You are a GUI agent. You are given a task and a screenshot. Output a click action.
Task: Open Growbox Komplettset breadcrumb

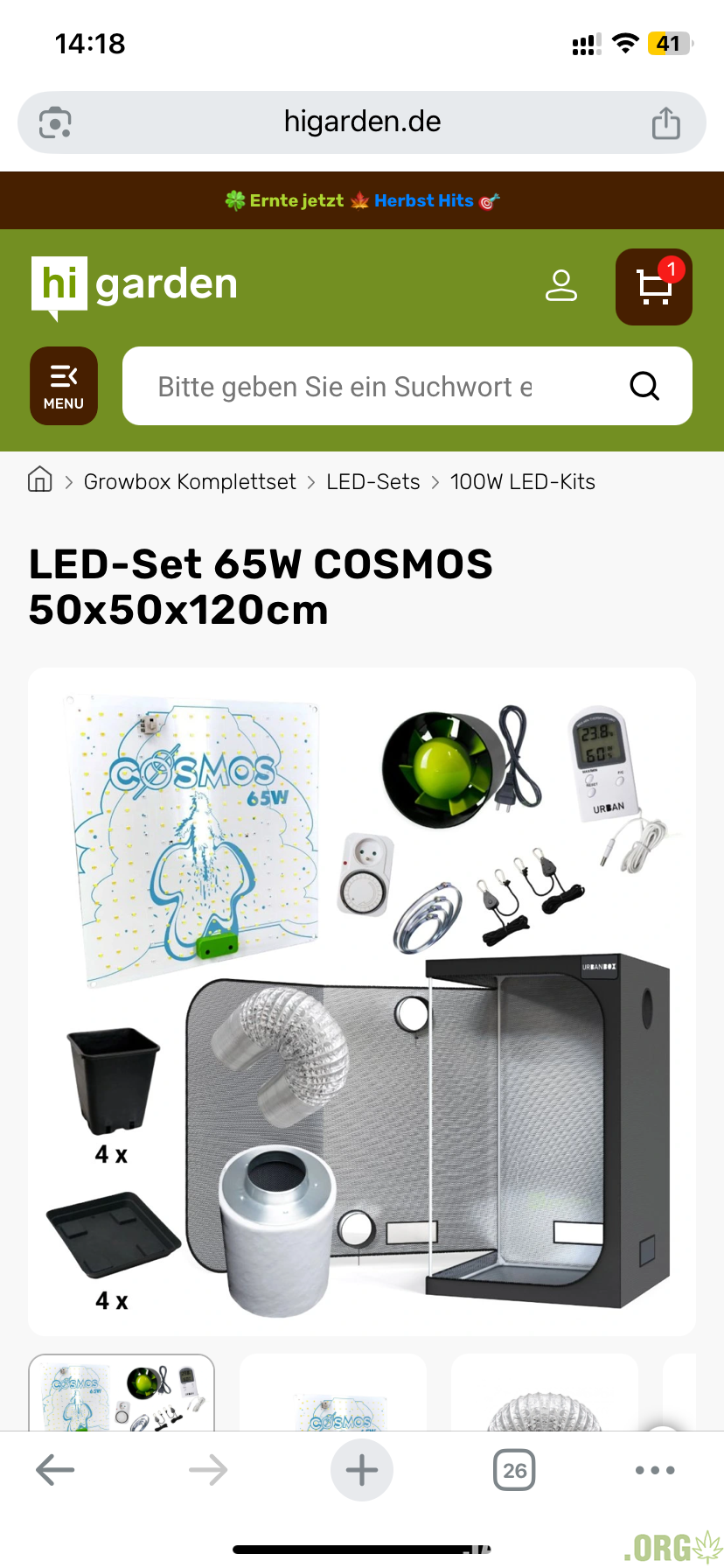click(190, 482)
